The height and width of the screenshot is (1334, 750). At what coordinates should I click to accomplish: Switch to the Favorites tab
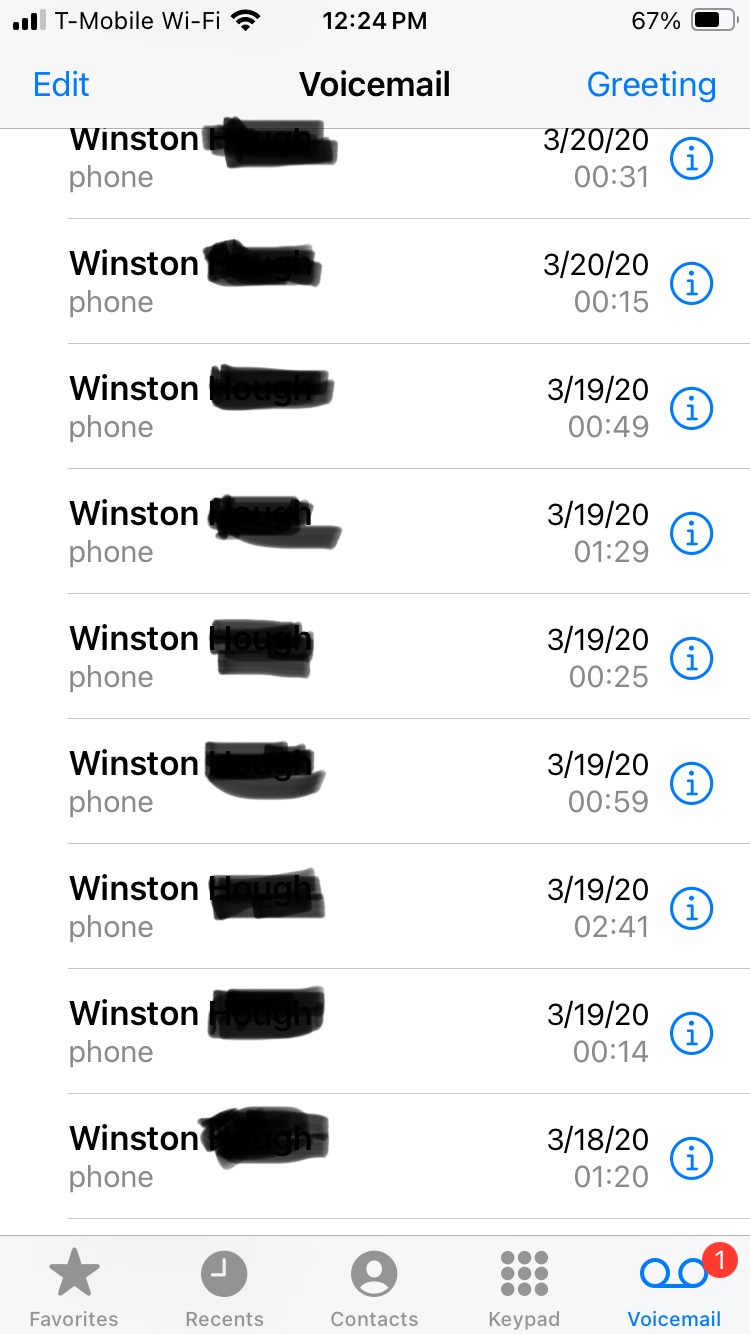click(x=74, y=1288)
